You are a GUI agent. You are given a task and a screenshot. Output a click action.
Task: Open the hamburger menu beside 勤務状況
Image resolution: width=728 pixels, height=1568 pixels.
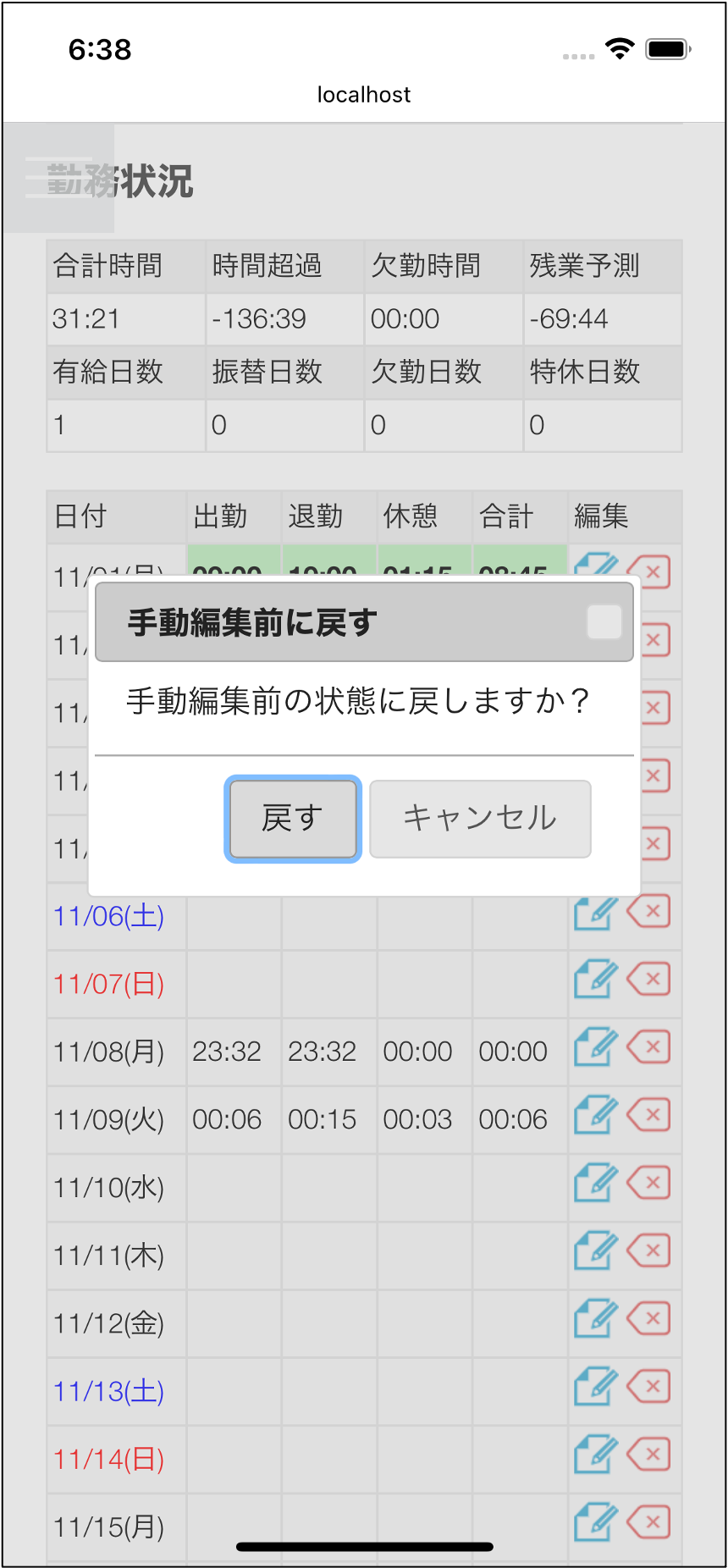pos(58,178)
